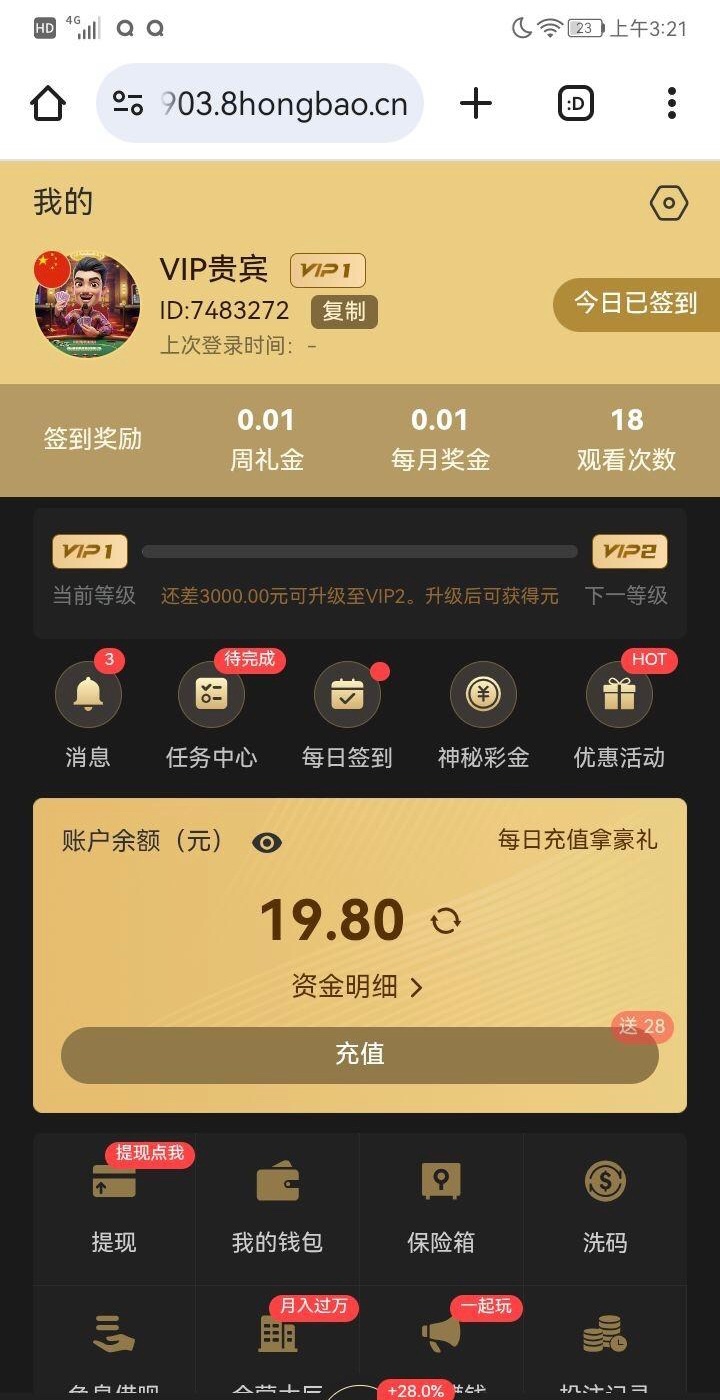Hide the account balance with the eye icon
This screenshot has width=720, height=1400.
[x=267, y=843]
